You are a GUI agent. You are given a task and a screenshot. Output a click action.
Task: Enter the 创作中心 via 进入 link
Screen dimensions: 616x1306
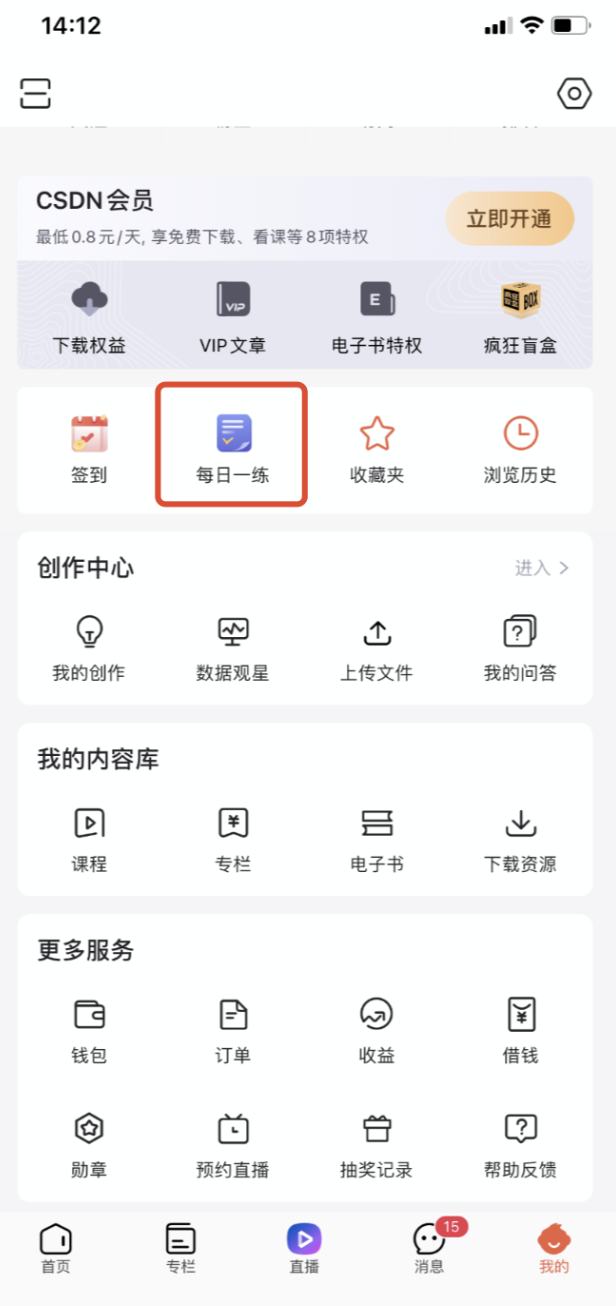click(542, 568)
